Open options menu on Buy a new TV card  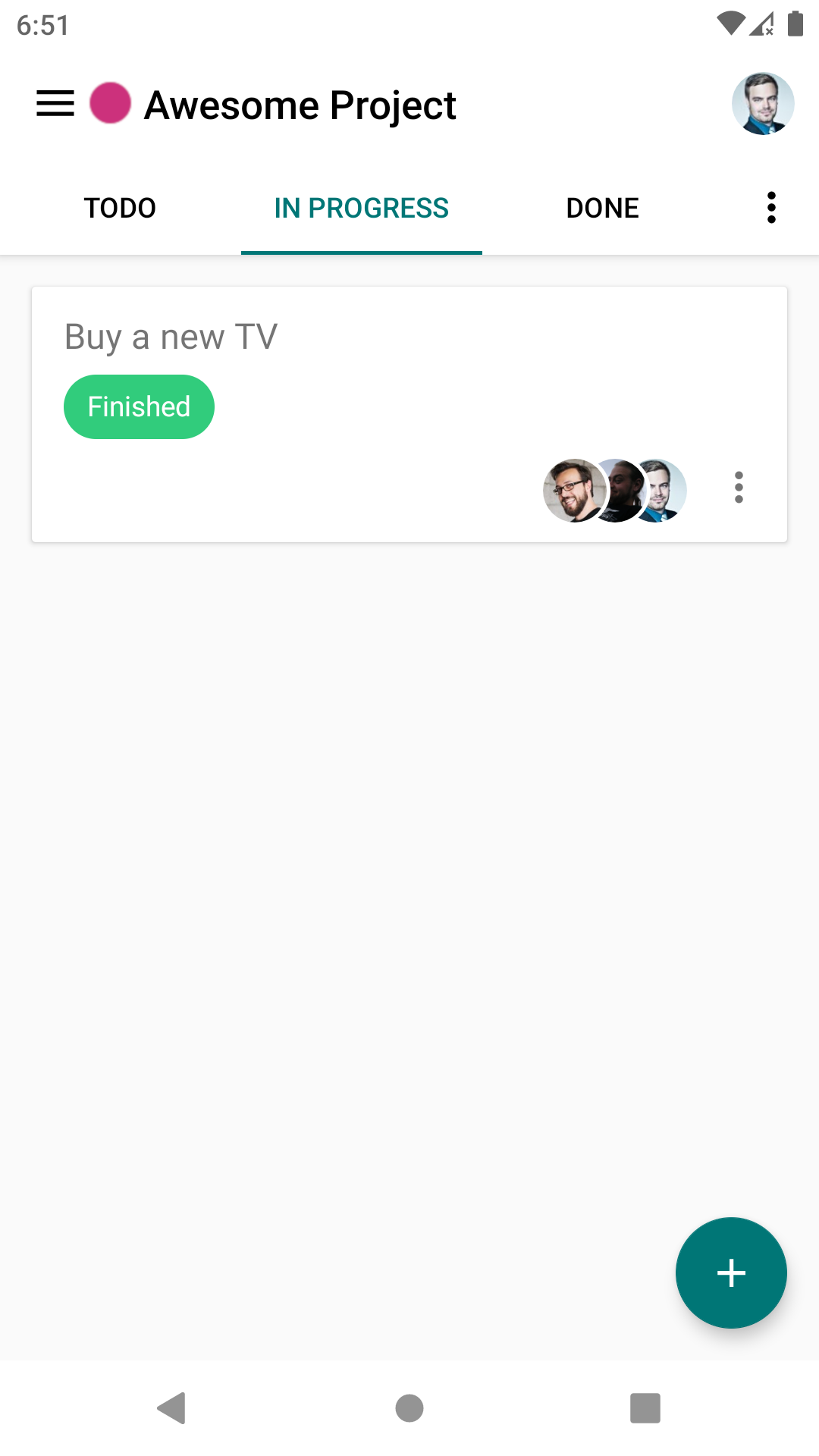click(x=739, y=487)
